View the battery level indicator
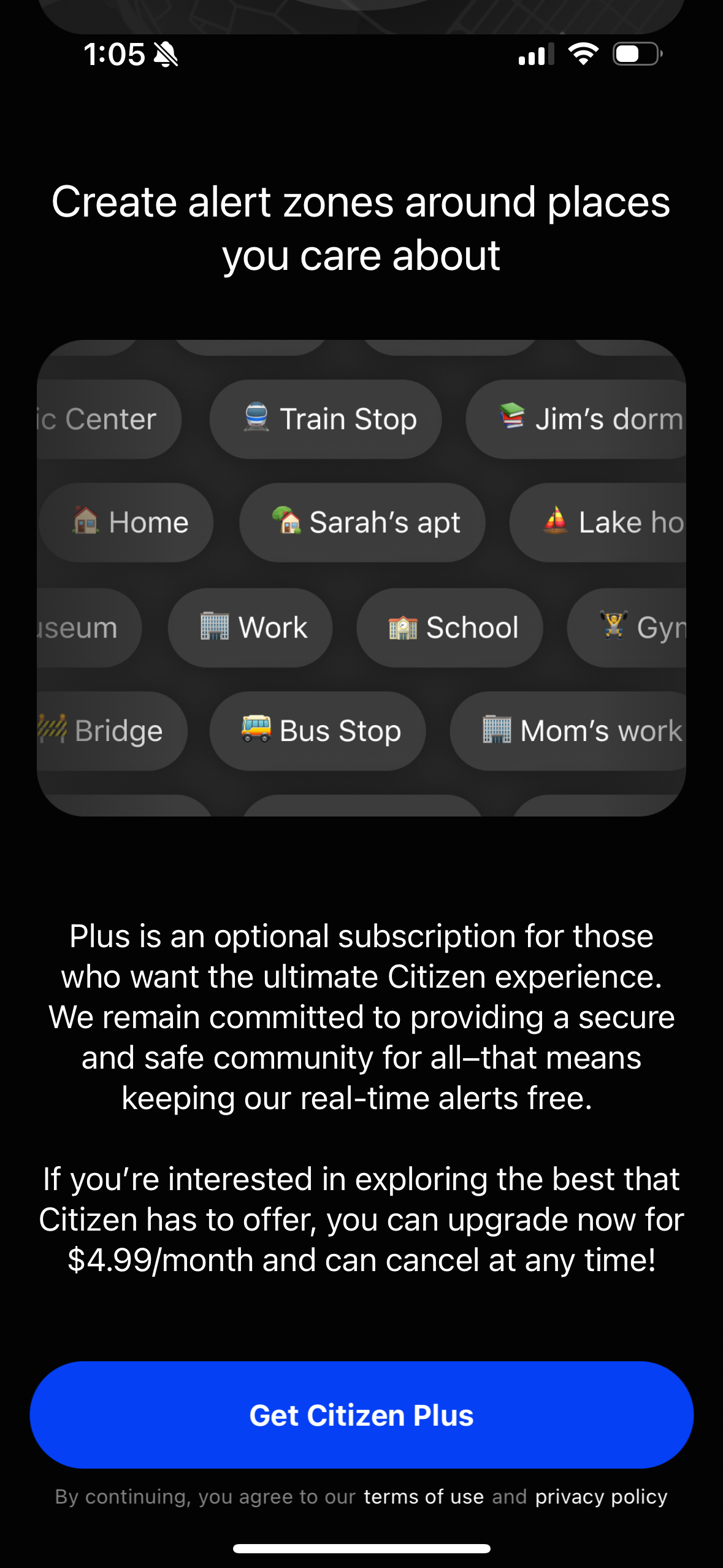Viewport: 723px width, 1568px height. (635, 55)
